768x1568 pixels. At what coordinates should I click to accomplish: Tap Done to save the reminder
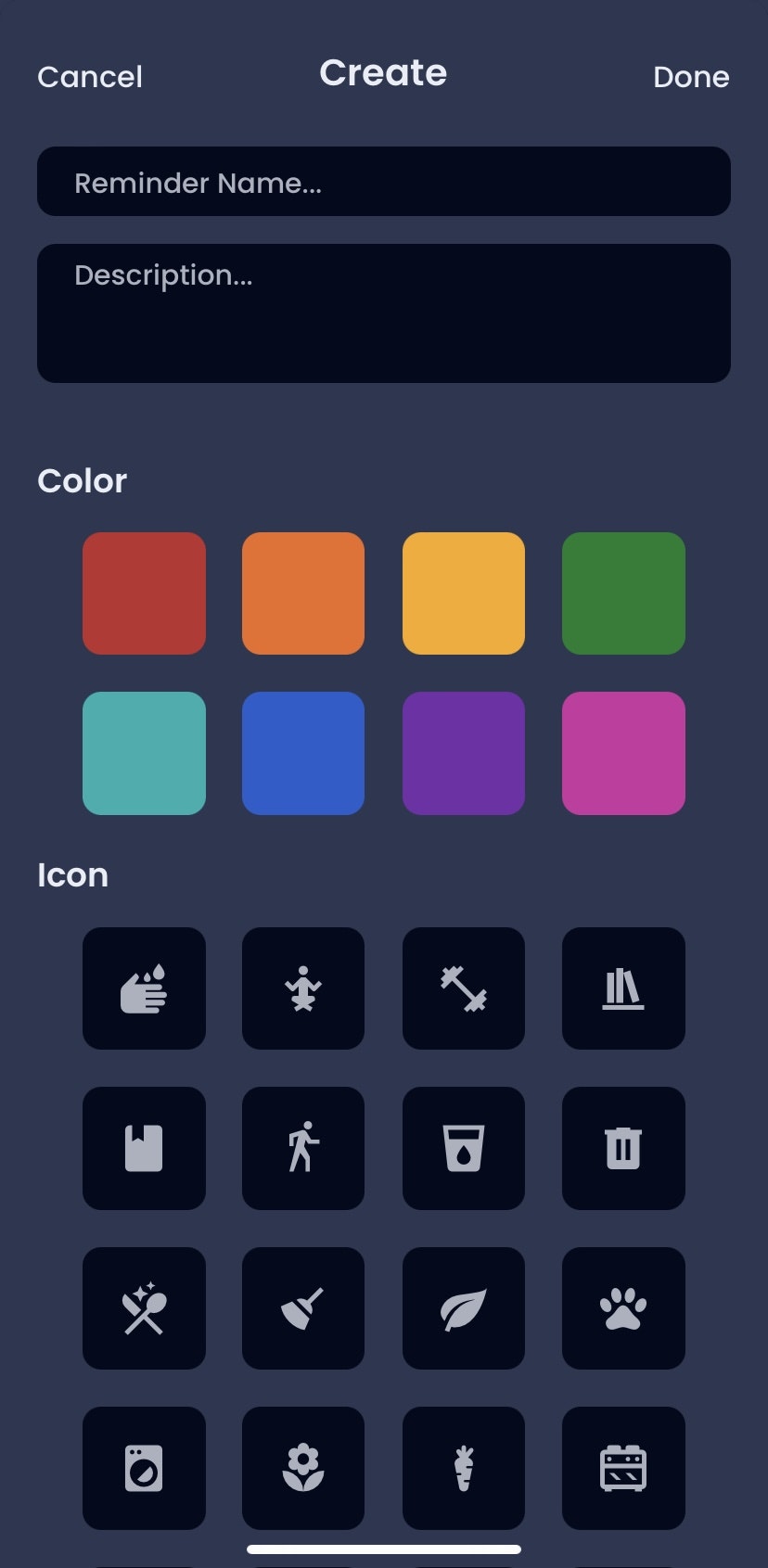[690, 77]
